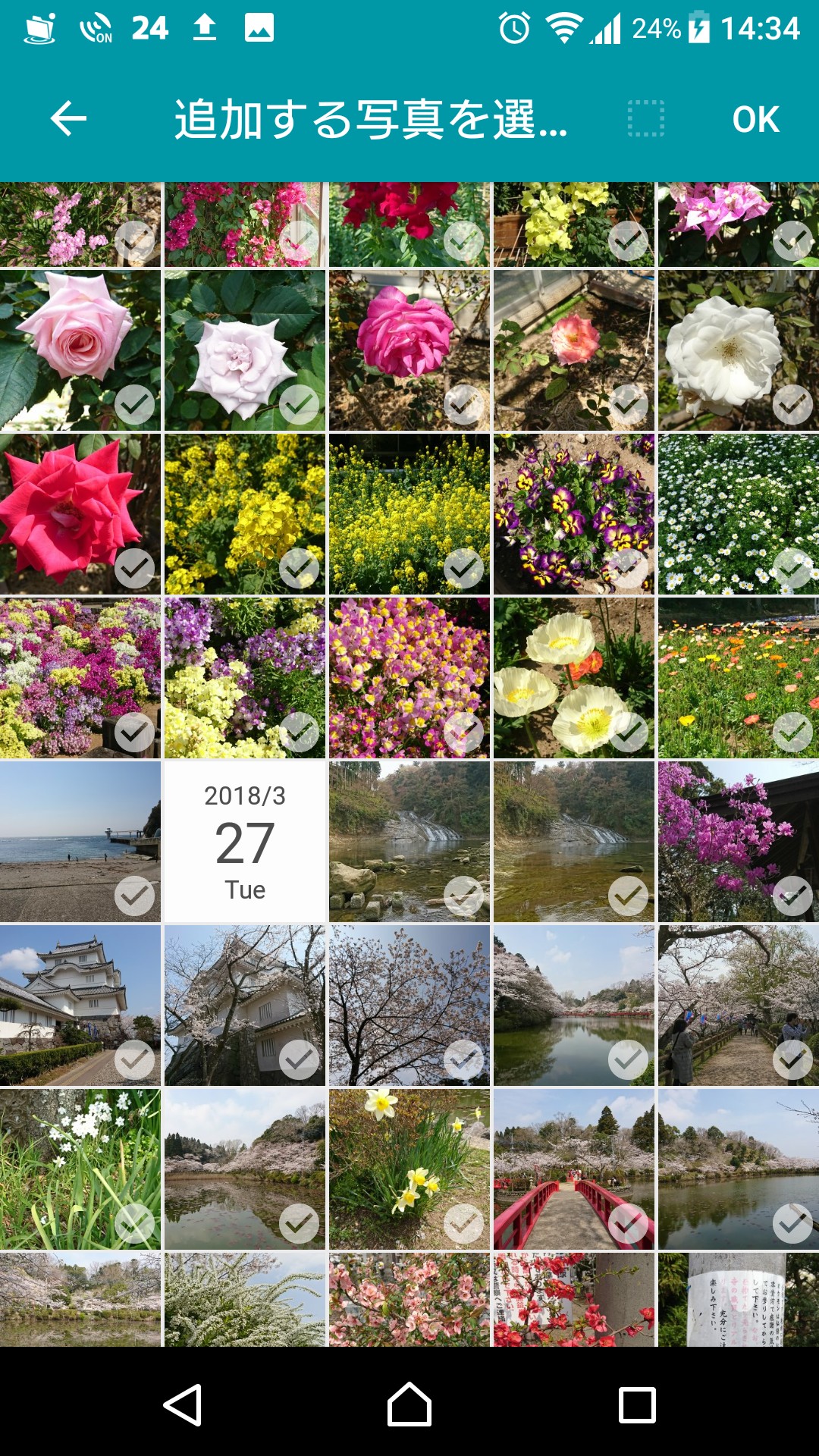
Task: Select the purple and yellow pansies photo
Action: (573, 514)
